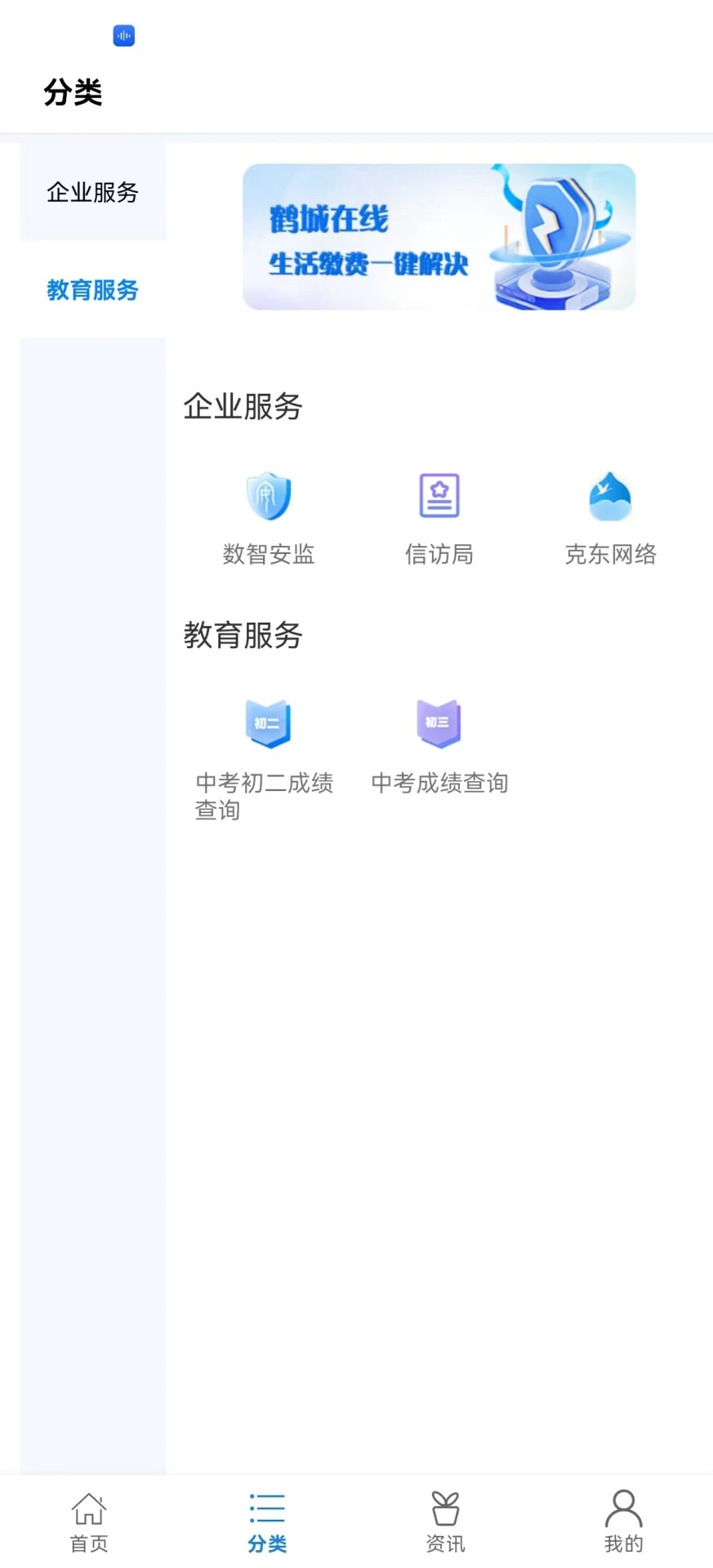Viewport: 713px width, 1568px height.
Task: Tap the 分类 tab in the bottom bar
Action: tap(267, 1521)
